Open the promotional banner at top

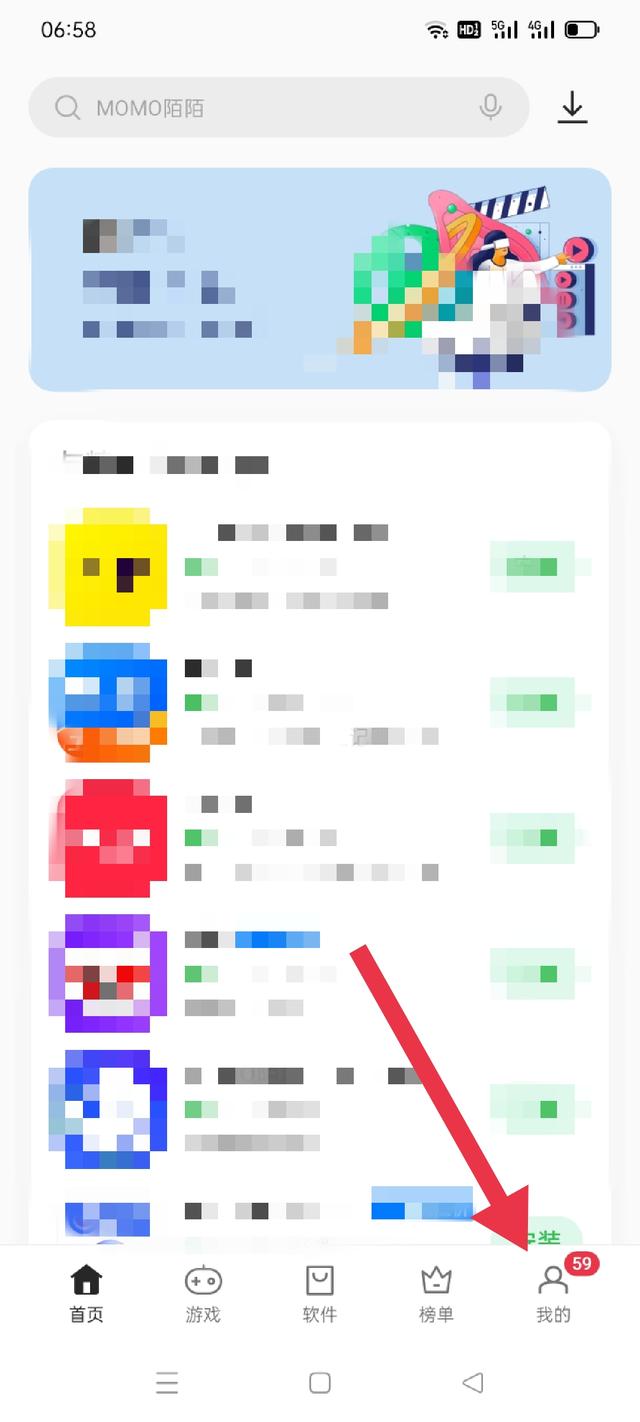tap(319, 279)
